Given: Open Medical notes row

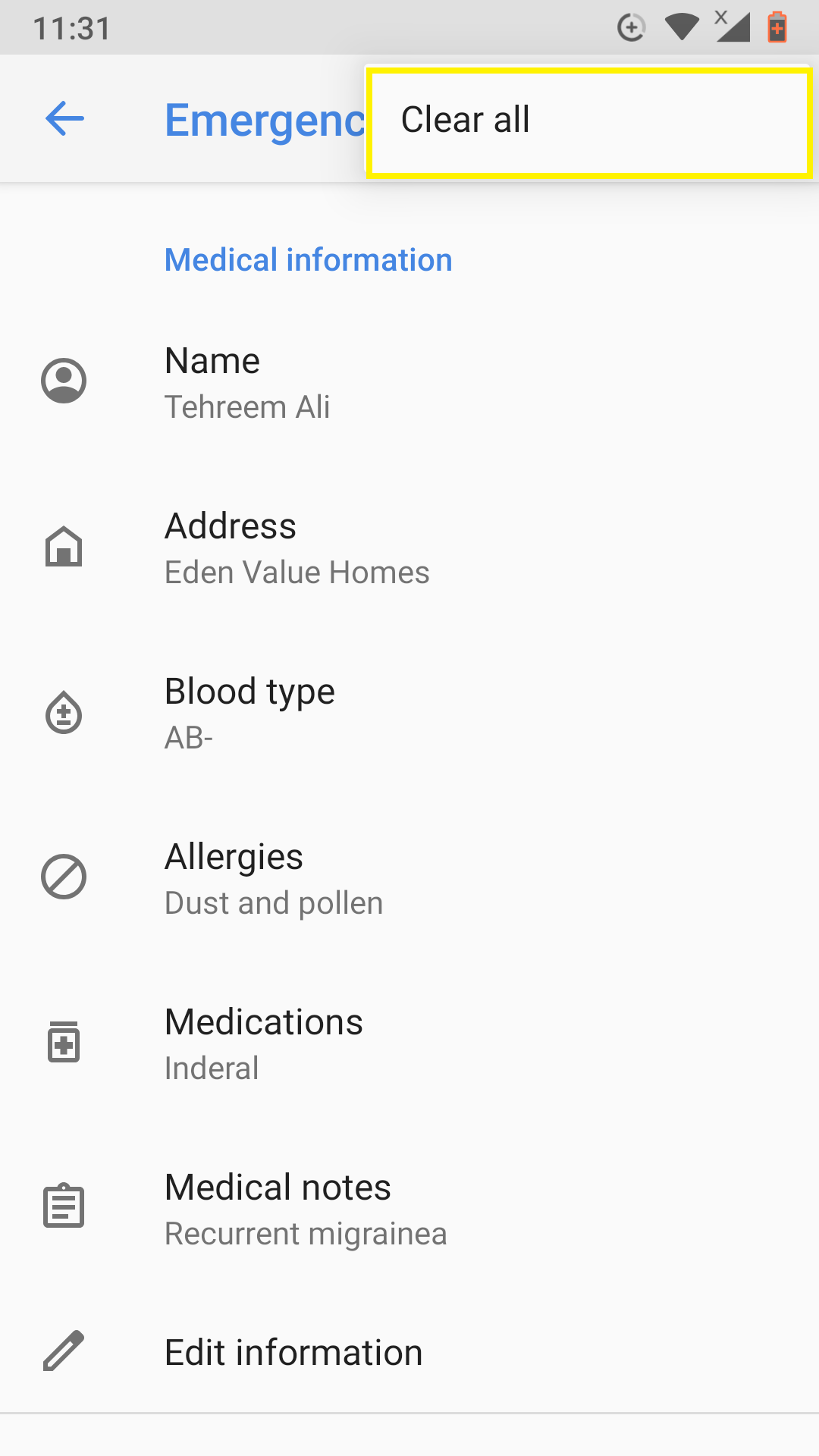Looking at the screenshot, I should 409,1209.
